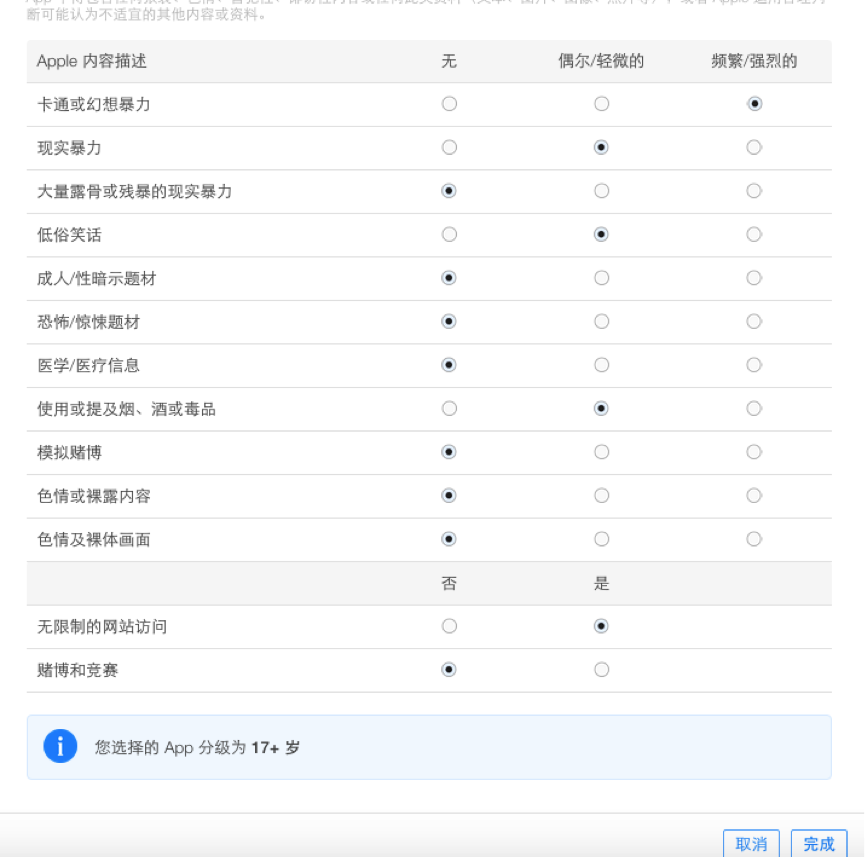Viewport: 865px width, 858px height.
Task: Set 现实暴力 to 频繁/强烈的
Action: tap(754, 147)
